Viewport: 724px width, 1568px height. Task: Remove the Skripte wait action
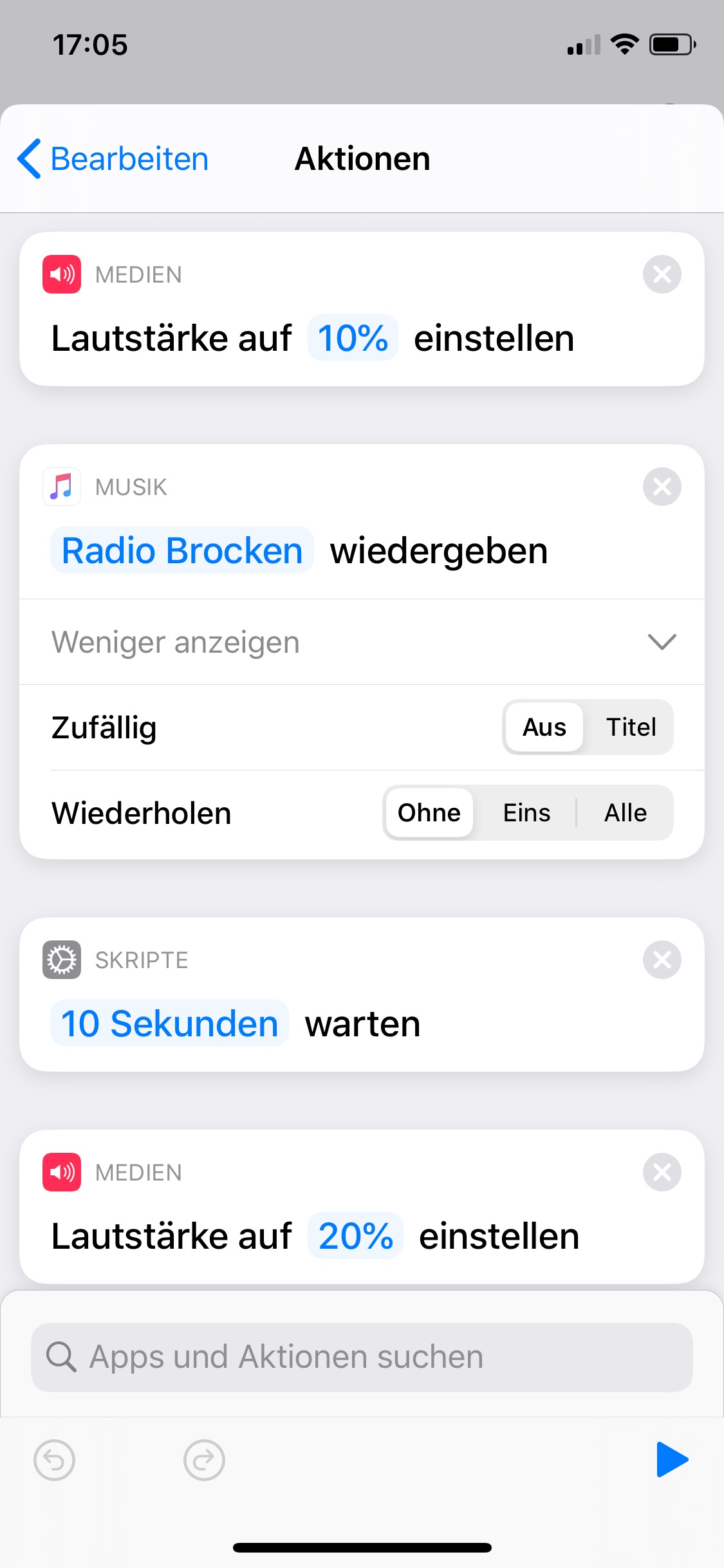point(662,960)
